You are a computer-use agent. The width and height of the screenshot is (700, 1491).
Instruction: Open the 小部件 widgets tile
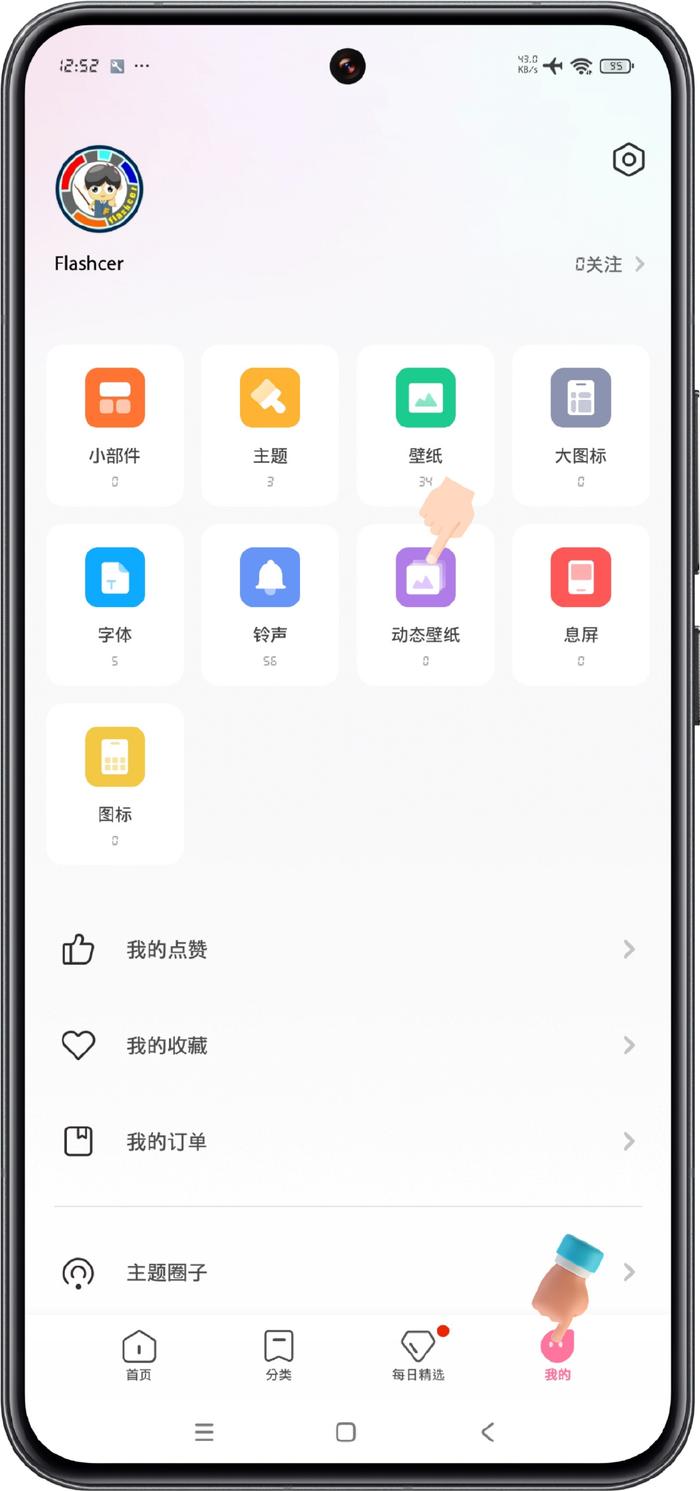click(115, 426)
